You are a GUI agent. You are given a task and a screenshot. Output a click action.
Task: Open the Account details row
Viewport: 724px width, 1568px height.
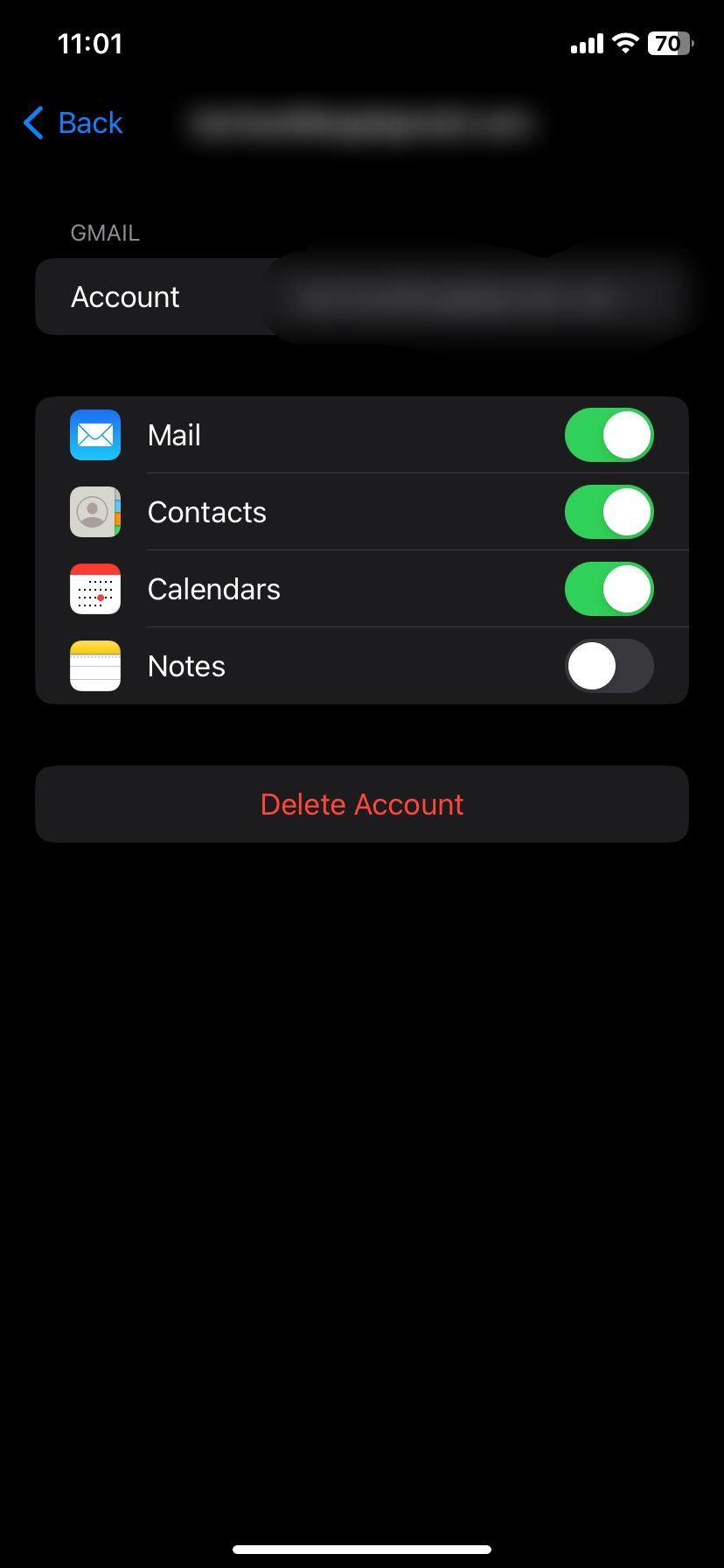pyautogui.click(x=362, y=297)
